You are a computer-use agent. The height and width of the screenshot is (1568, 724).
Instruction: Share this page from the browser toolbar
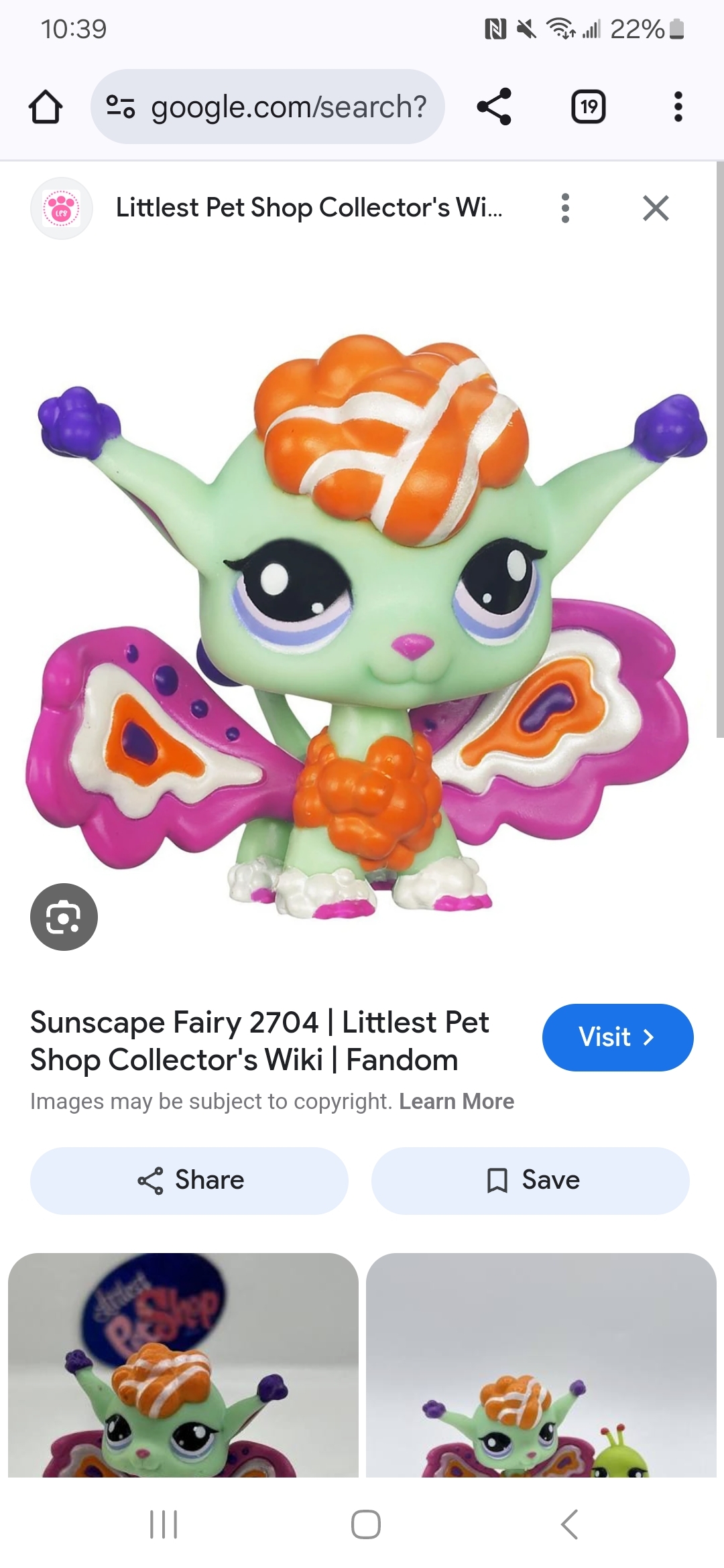(494, 107)
